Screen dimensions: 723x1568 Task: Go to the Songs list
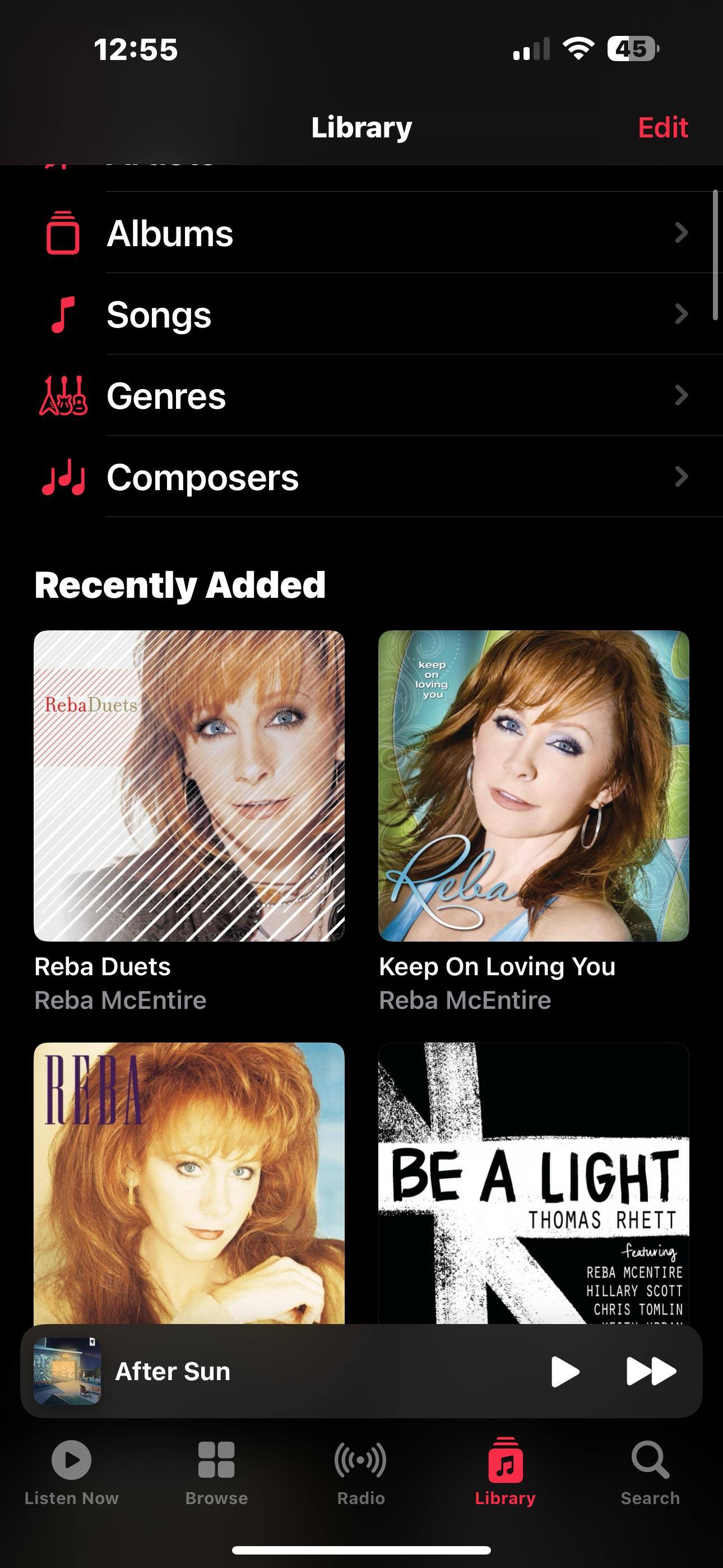pos(365,315)
